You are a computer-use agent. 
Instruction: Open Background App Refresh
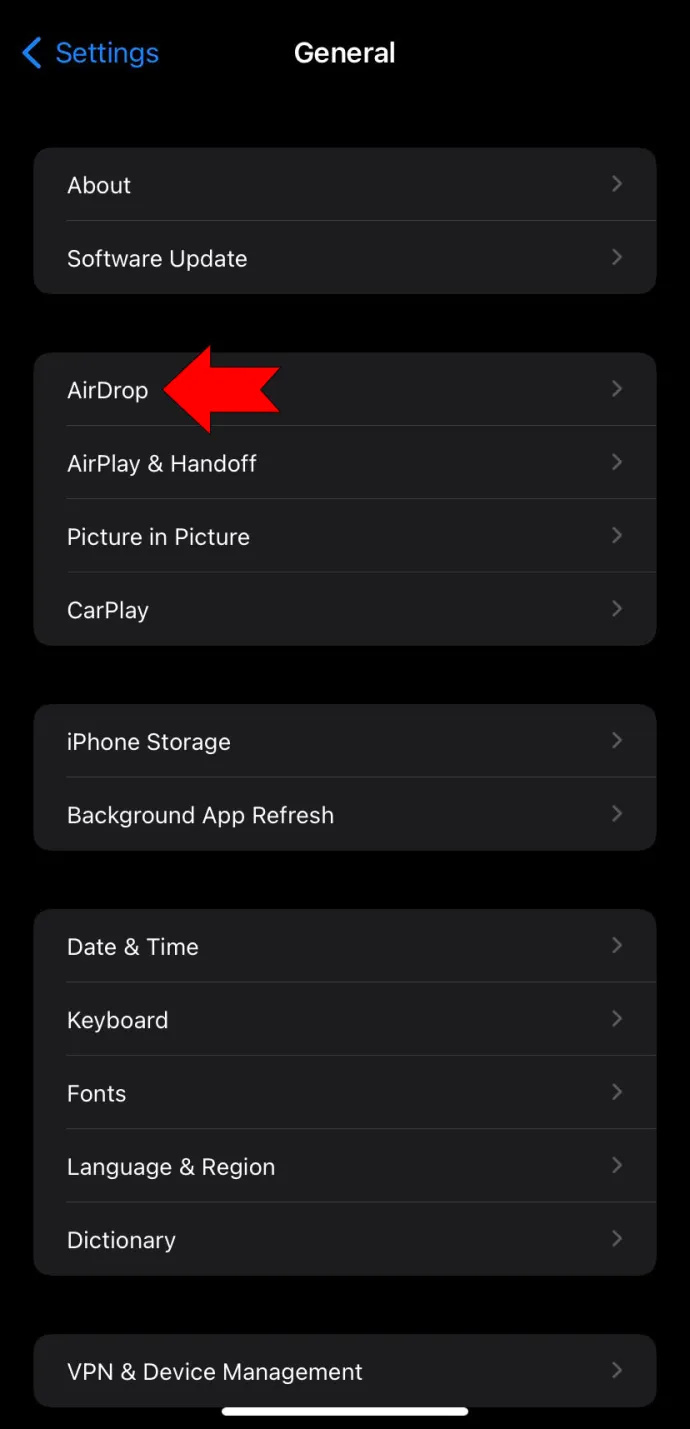coord(345,814)
